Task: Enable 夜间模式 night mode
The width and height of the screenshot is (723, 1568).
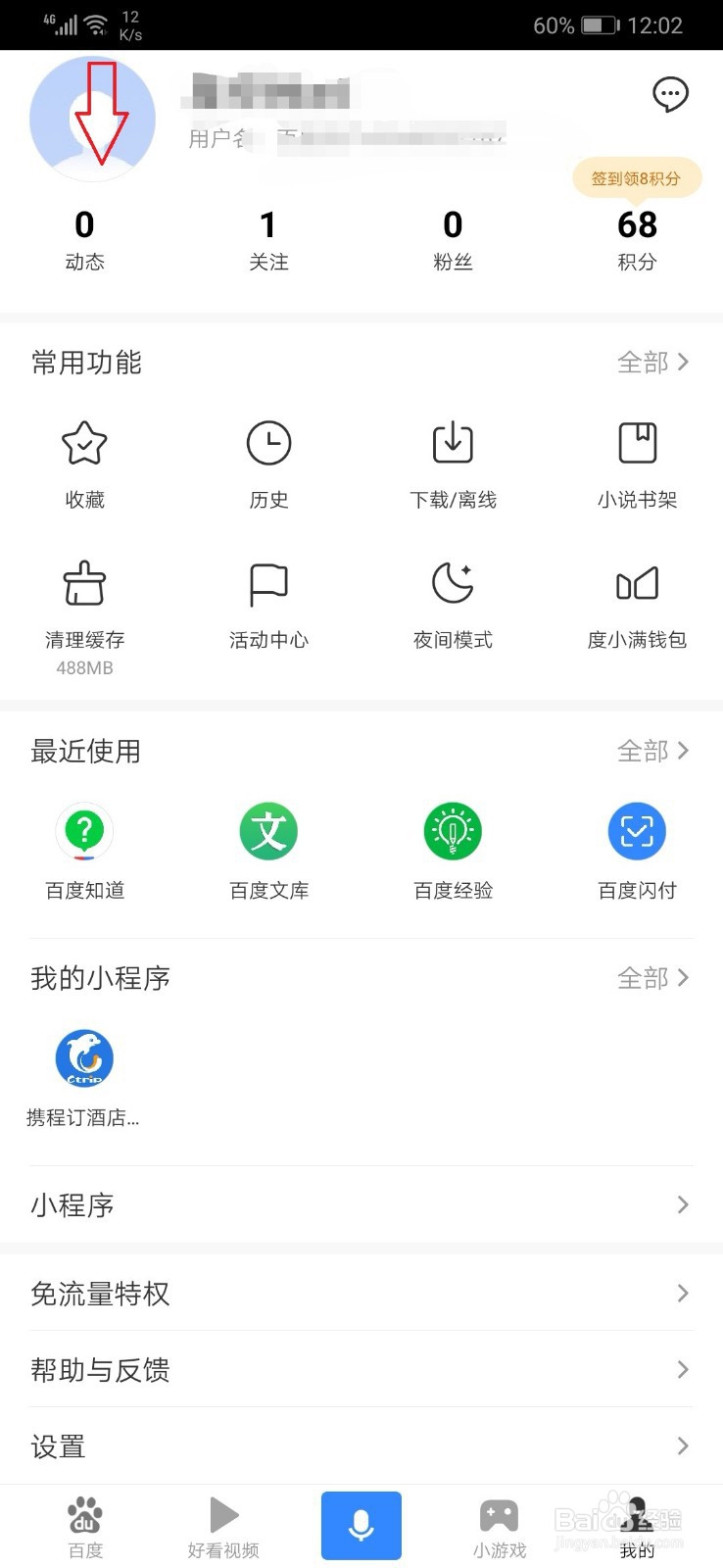Action: [453, 606]
